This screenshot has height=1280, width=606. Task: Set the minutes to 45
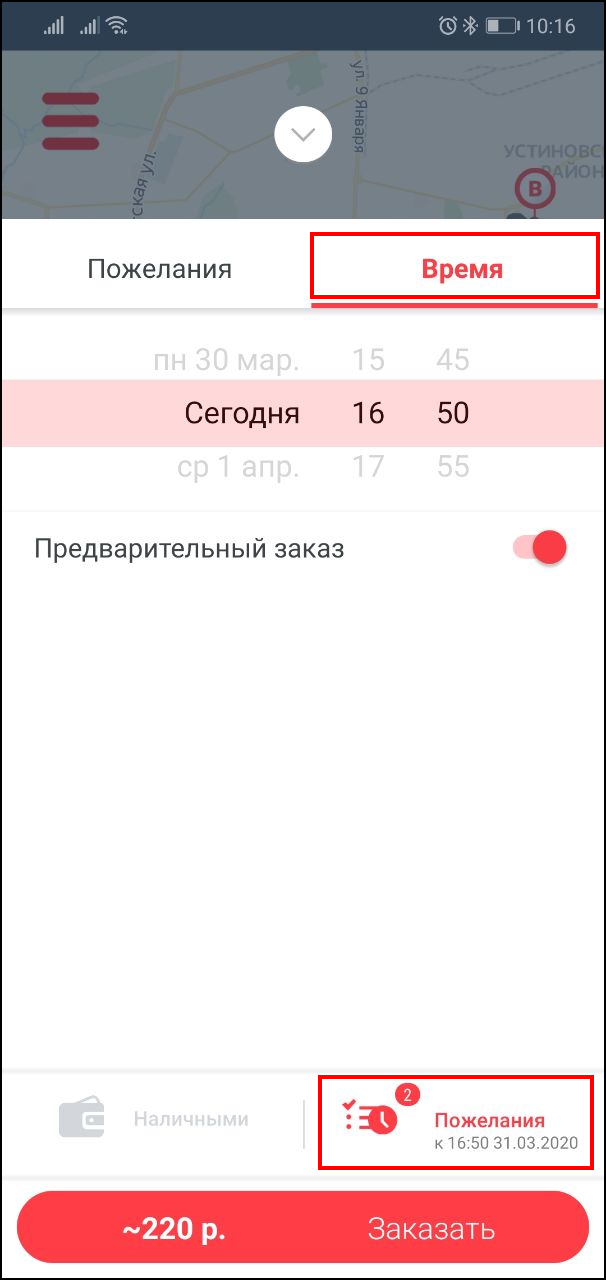click(453, 360)
